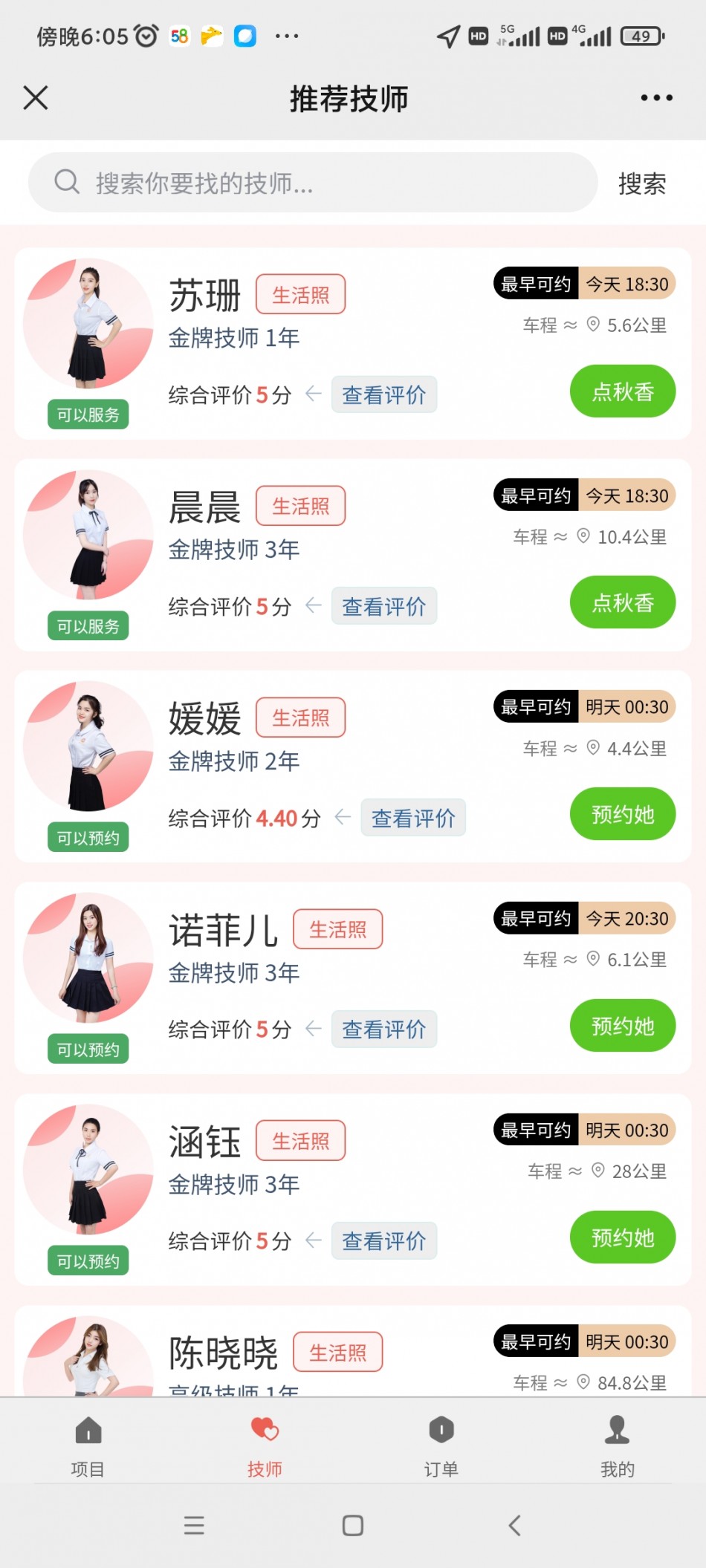Switch to the 我的 tab
Screen dimensions: 706x1568
click(x=617, y=1446)
